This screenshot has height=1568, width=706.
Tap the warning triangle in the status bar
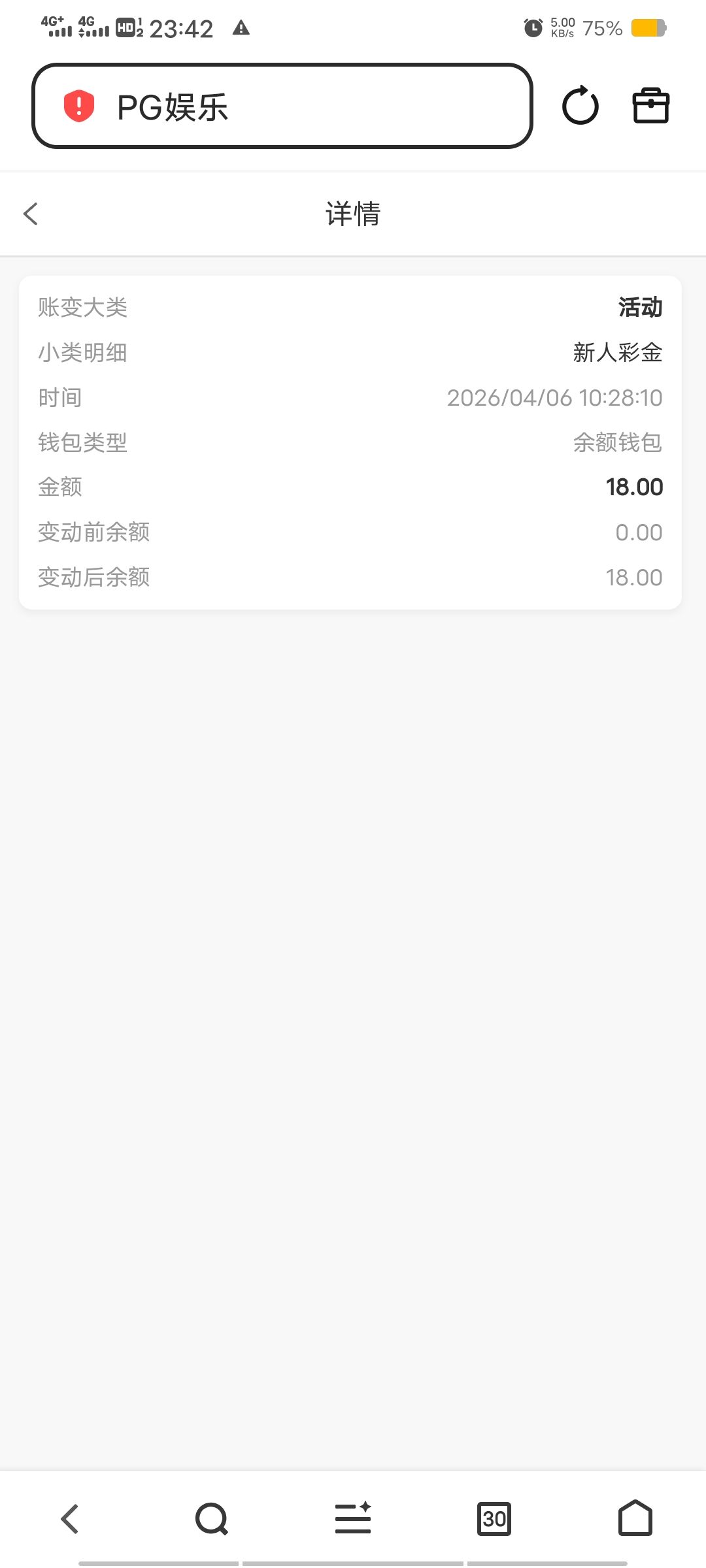pos(242,27)
